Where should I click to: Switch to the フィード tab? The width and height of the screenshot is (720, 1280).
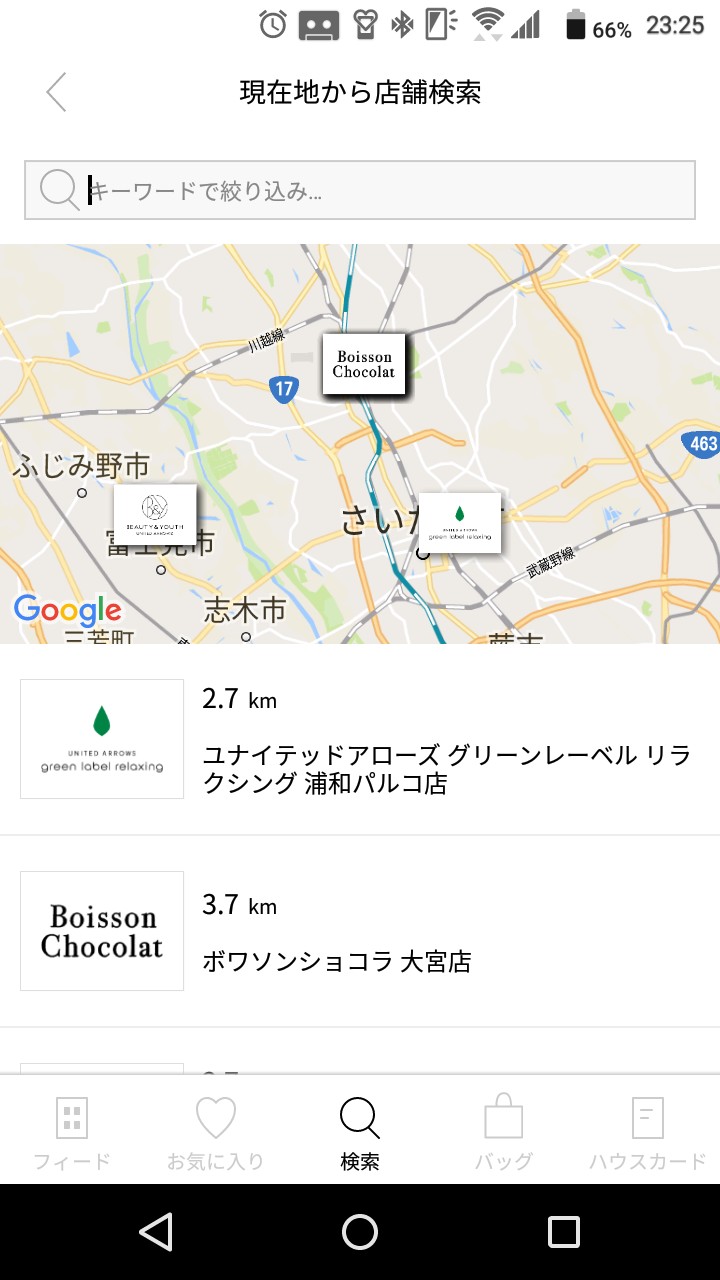tap(72, 1132)
